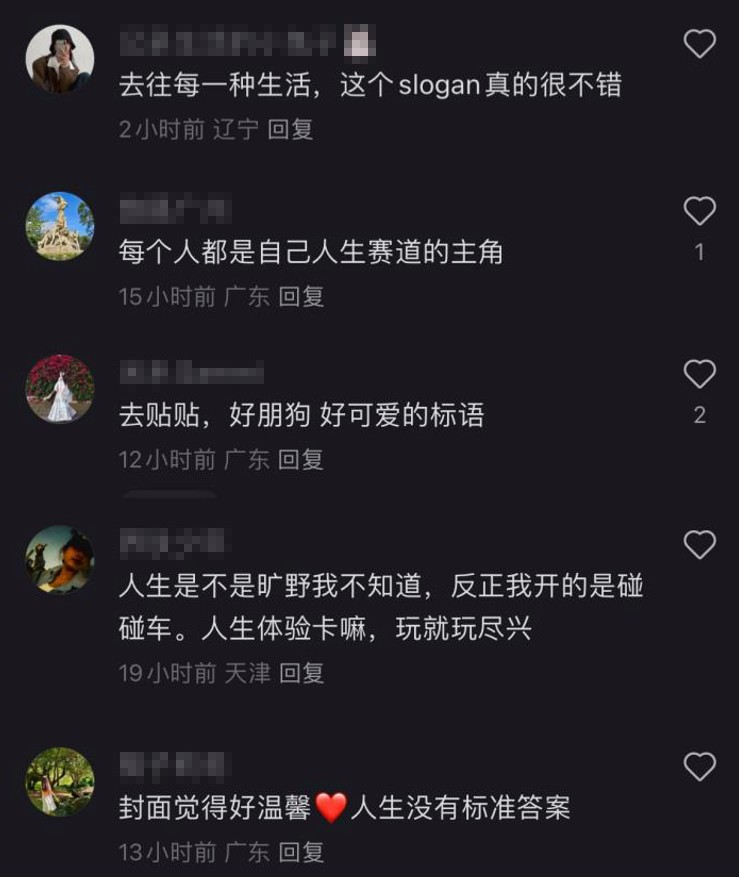Reply to the comment from 辽宁
Screen dimensions: 740x878
coord(290,129)
